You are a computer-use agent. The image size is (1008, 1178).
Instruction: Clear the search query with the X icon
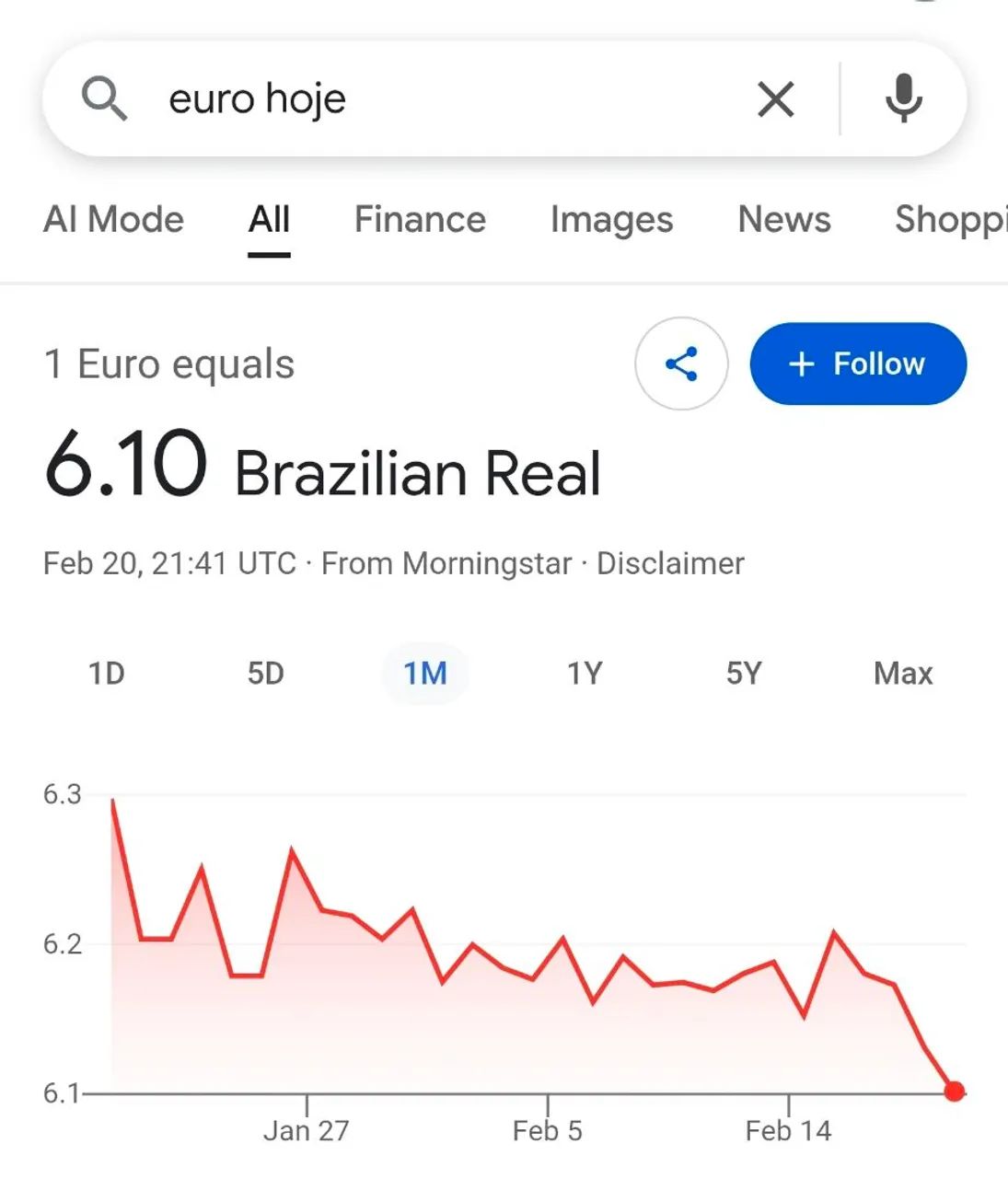pyautogui.click(x=775, y=99)
